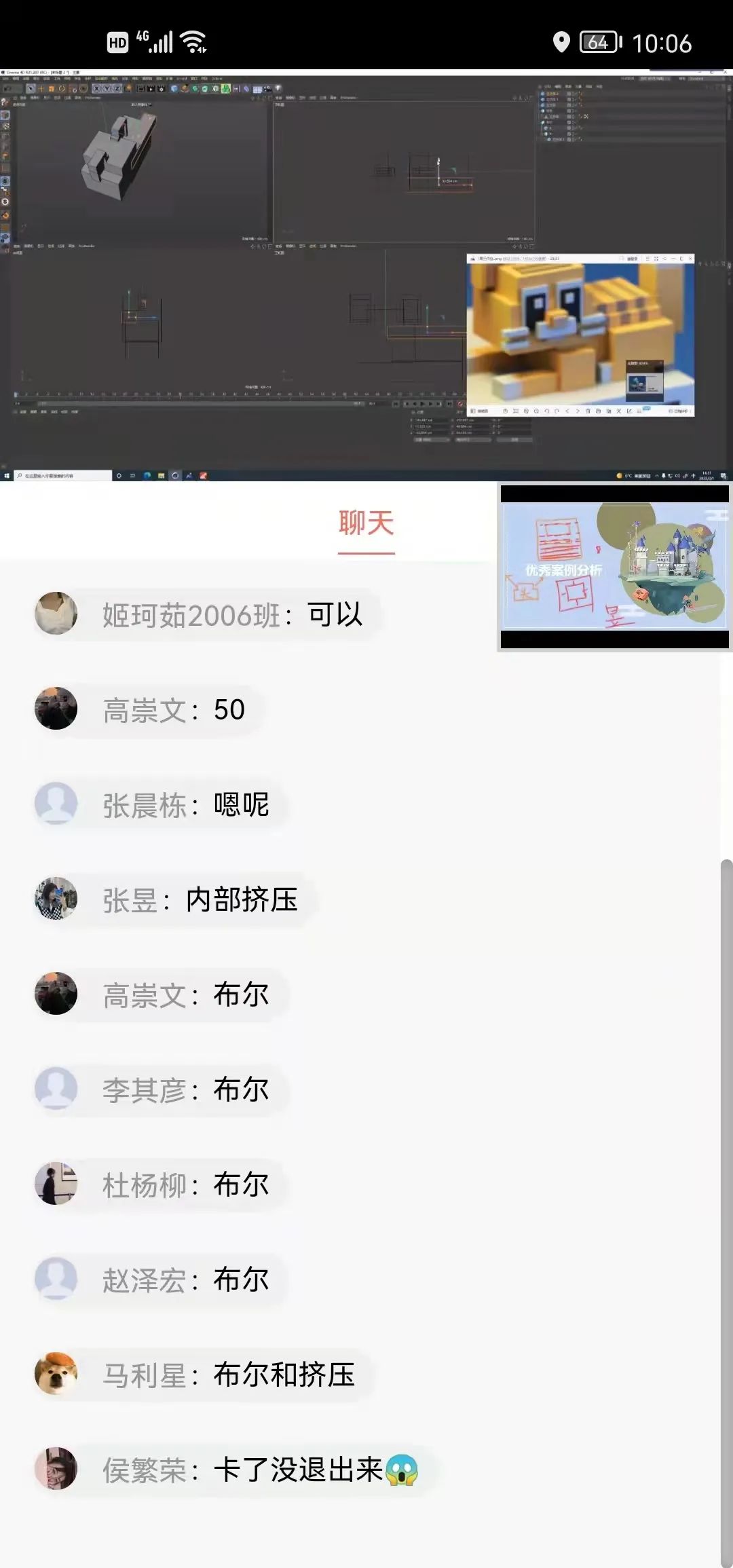Open 姬珂茹2006班's avatar
The image size is (733, 1568).
(x=56, y=613)
